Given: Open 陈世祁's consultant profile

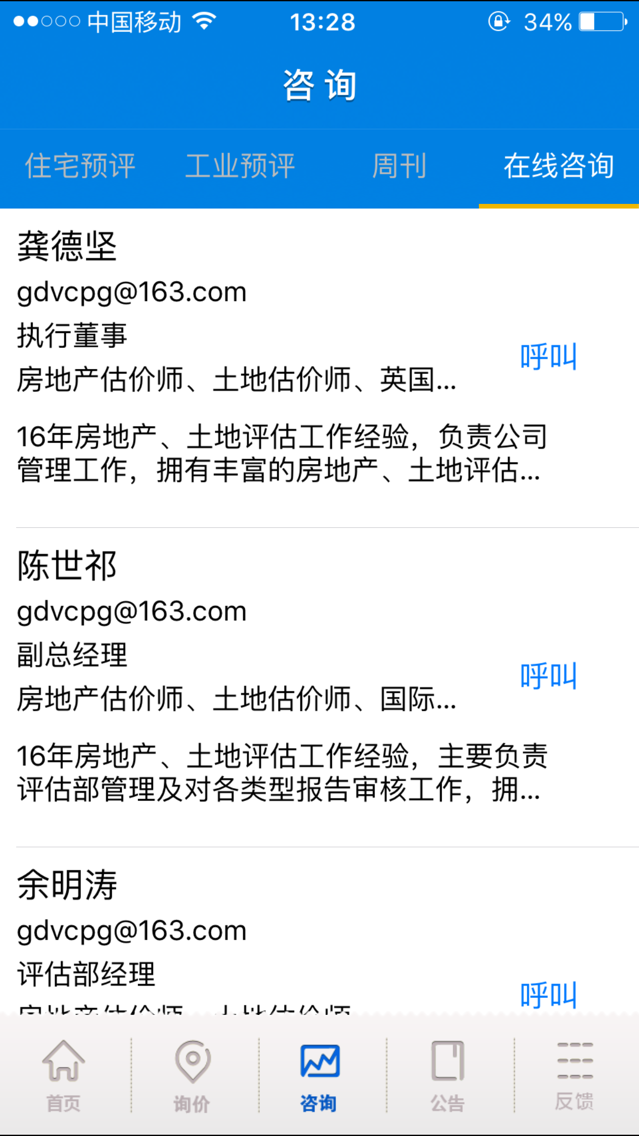Looking at the screenshot, I should coord(320,688).
